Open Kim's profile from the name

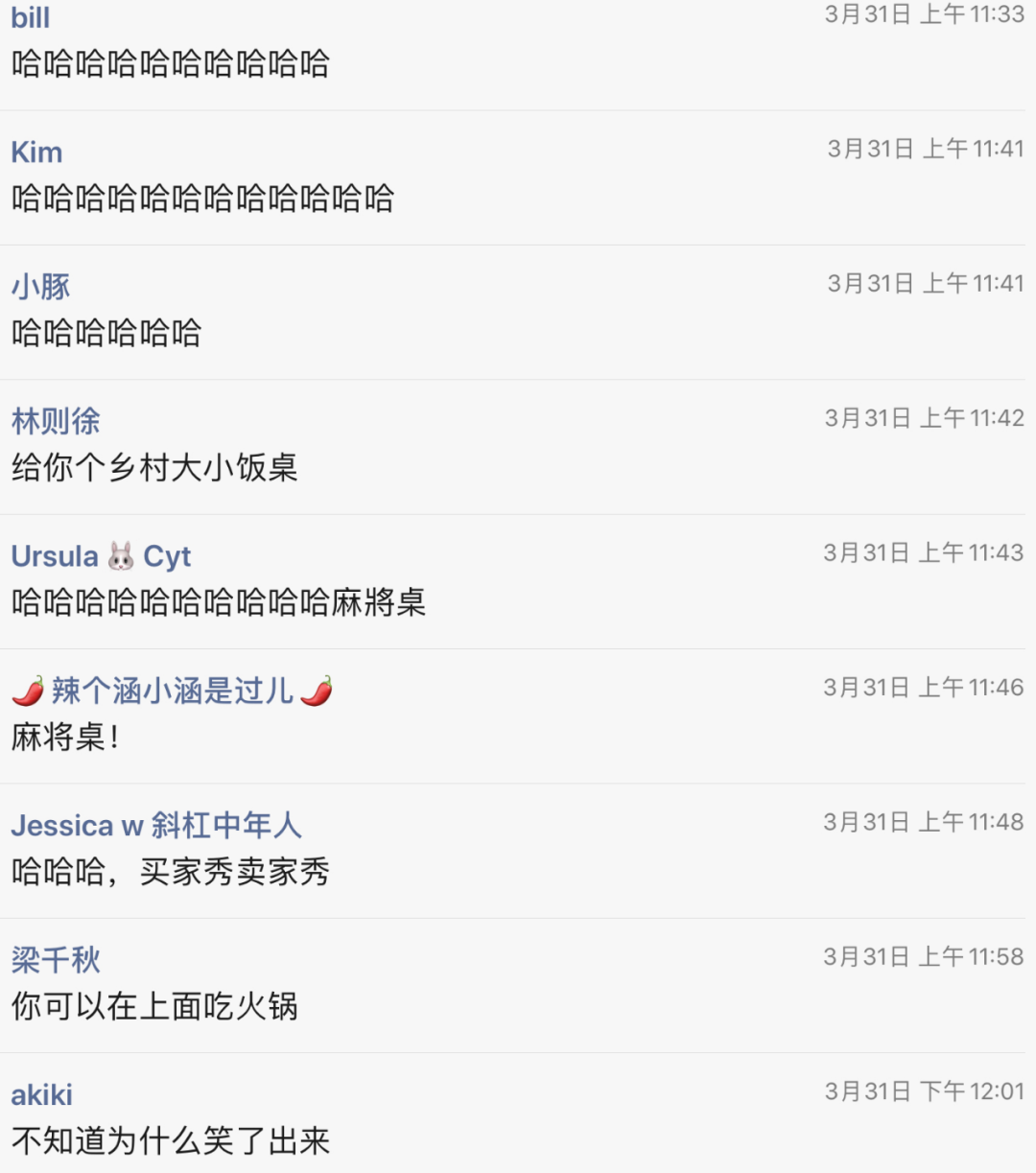(x=36, y=152)
